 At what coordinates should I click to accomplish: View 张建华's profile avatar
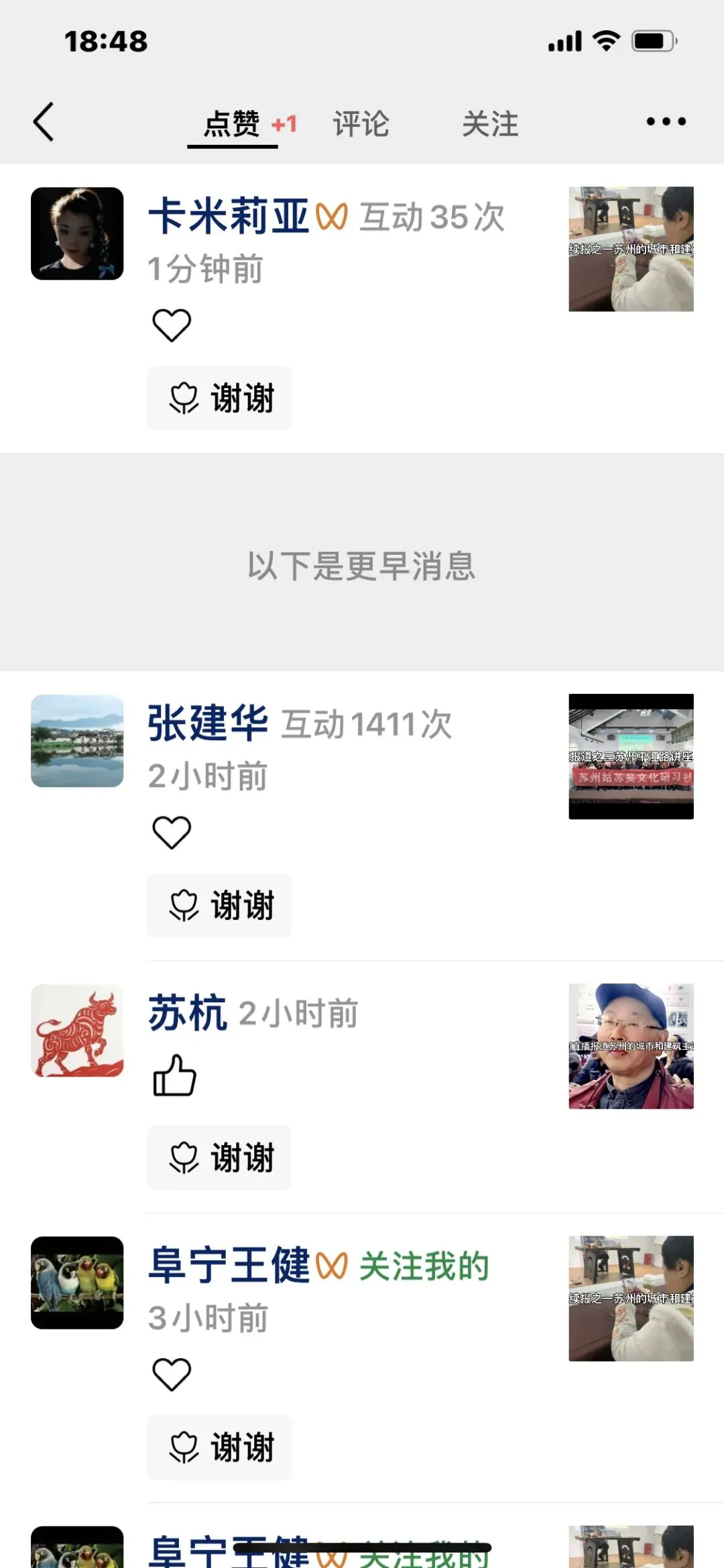coord(77,741)
